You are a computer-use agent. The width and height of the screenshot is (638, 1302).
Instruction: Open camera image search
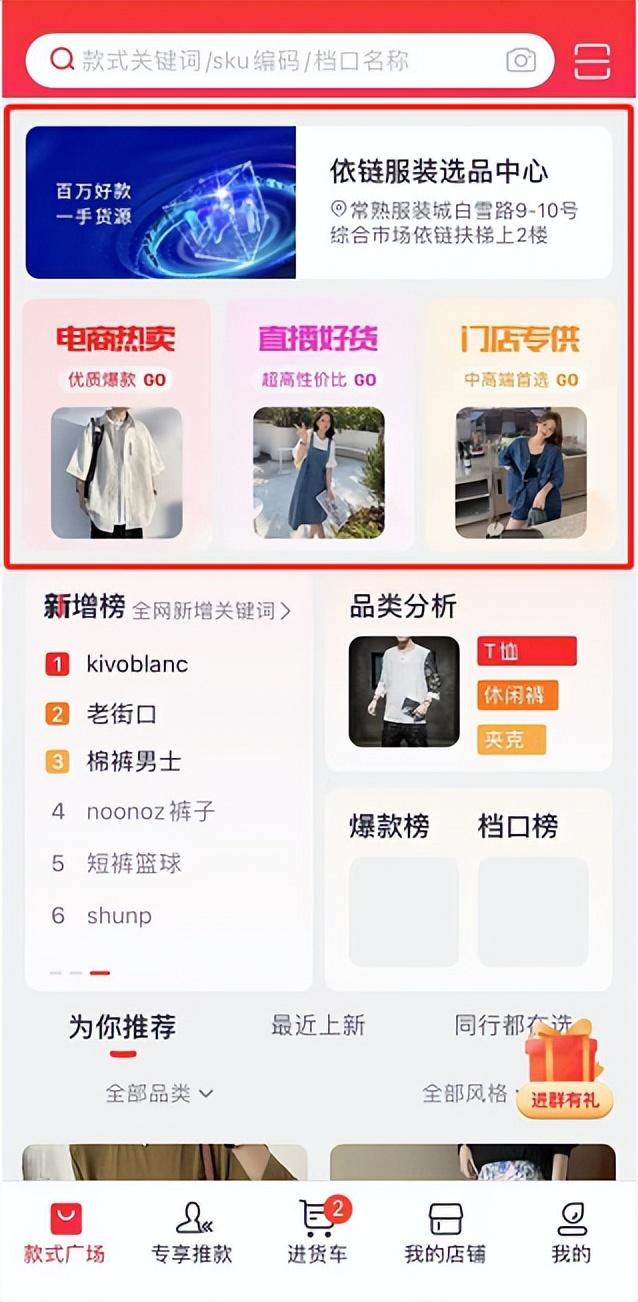tap(521, 60)
